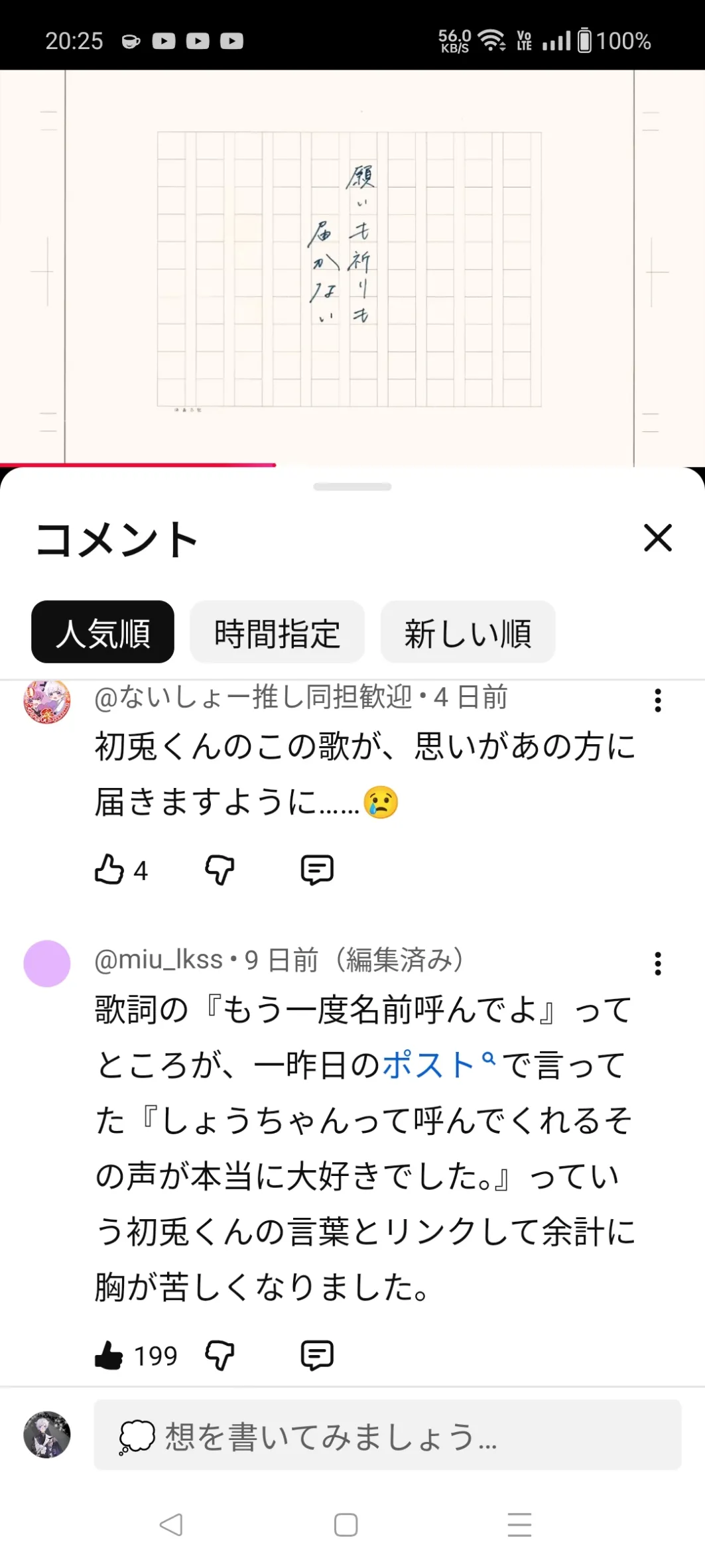
Task: Open options menu for @miu_lkss comment
Action: (x=658, y=964)
